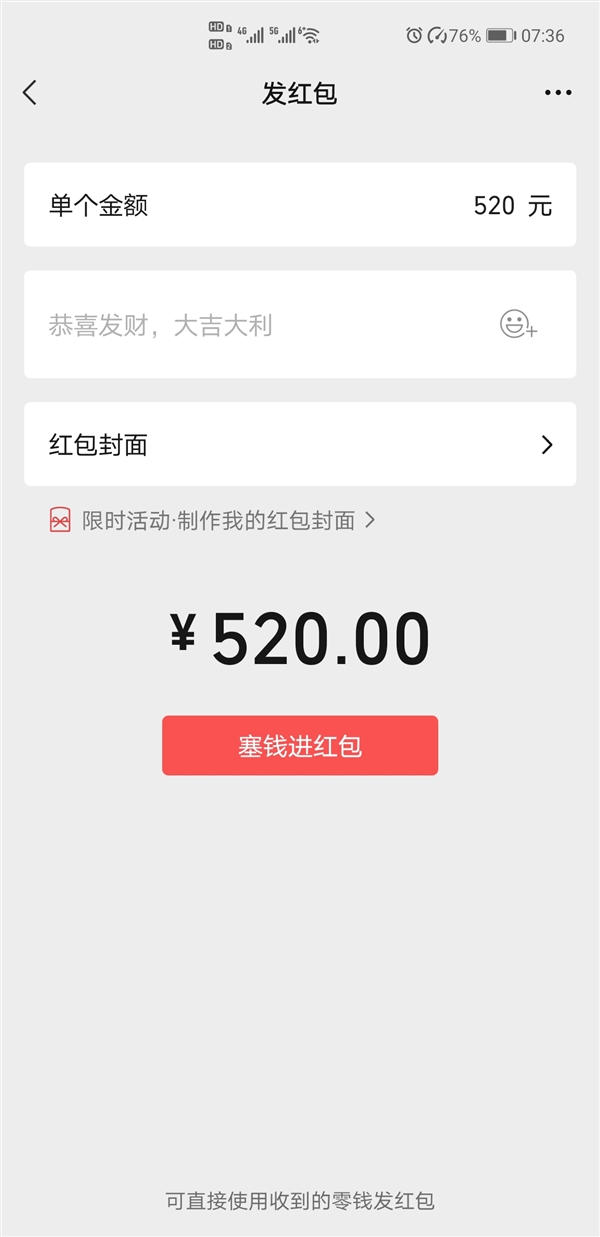Open the 红包封面 cover selection row
The width and height of the screenshot is (600, 1237).
(x=300, y=444)
